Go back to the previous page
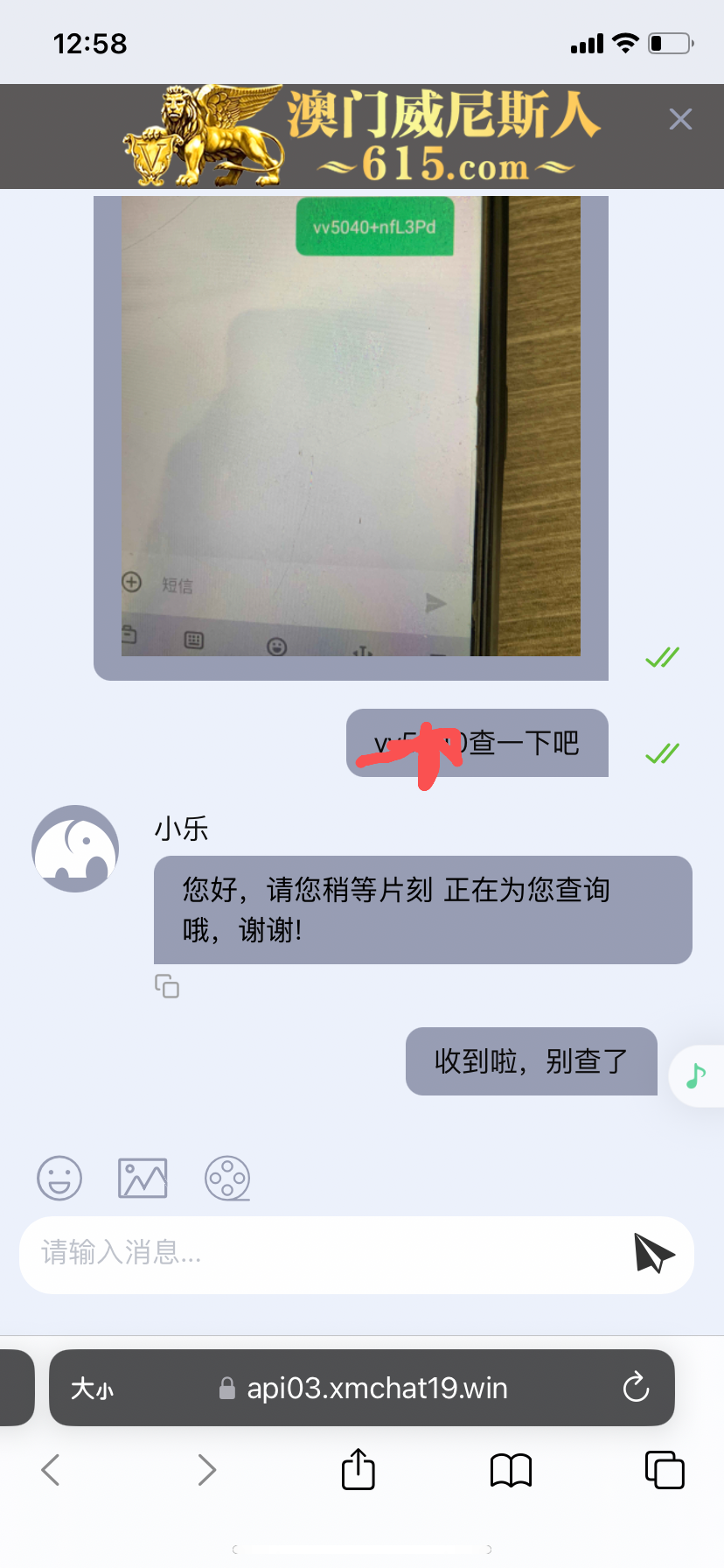Screen dimensions: 724x1568 tap(51, 1470)
